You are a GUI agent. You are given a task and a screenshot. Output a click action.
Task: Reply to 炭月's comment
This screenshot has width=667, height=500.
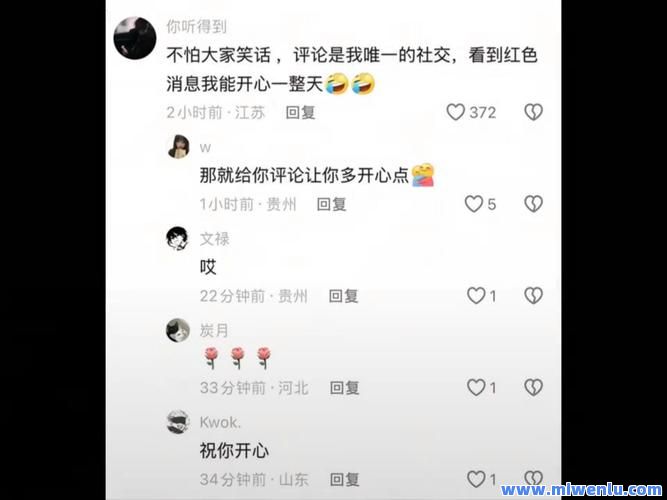pyautogui.click(x=344, y=388)
